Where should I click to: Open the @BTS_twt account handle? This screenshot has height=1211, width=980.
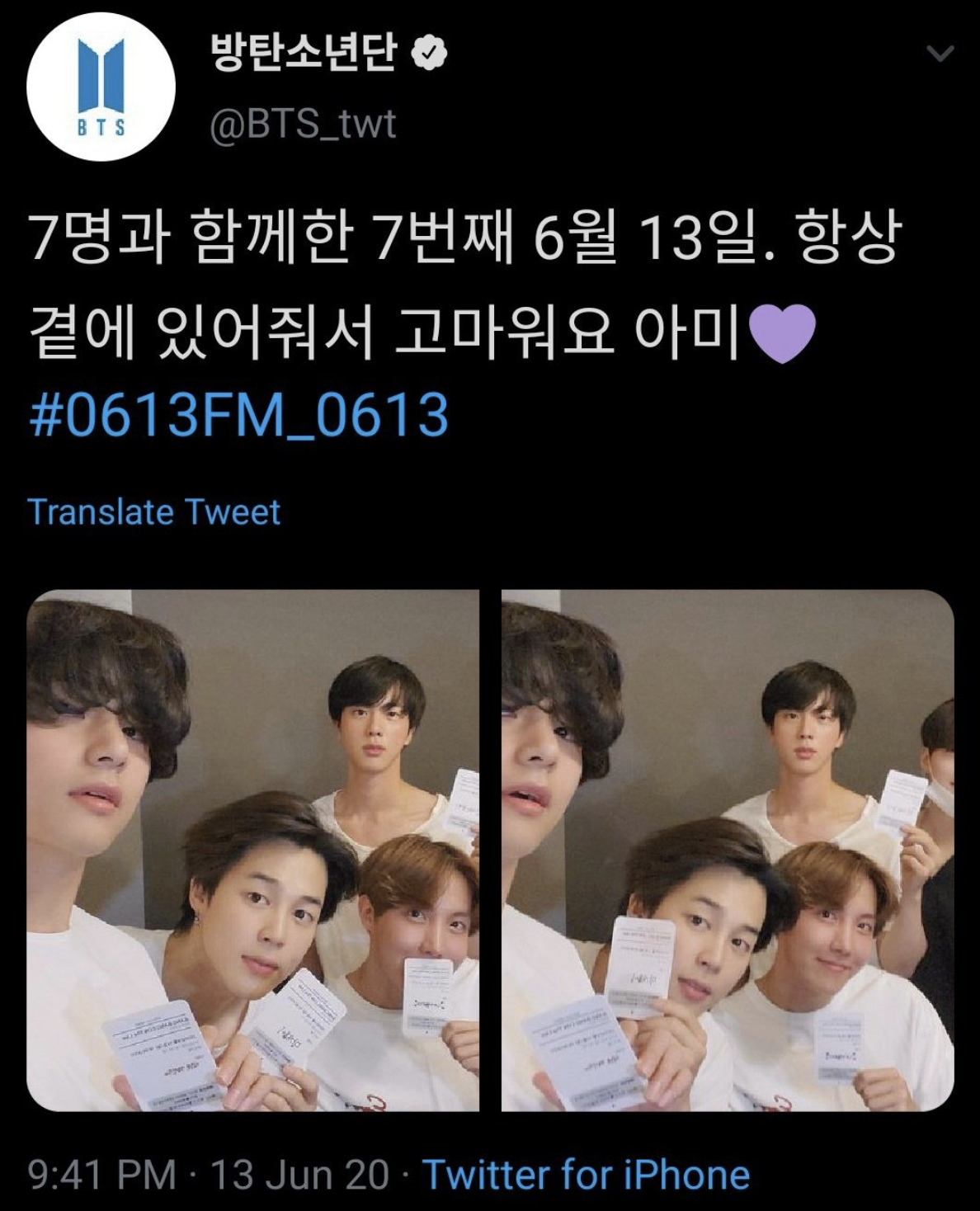pos(303,125)
